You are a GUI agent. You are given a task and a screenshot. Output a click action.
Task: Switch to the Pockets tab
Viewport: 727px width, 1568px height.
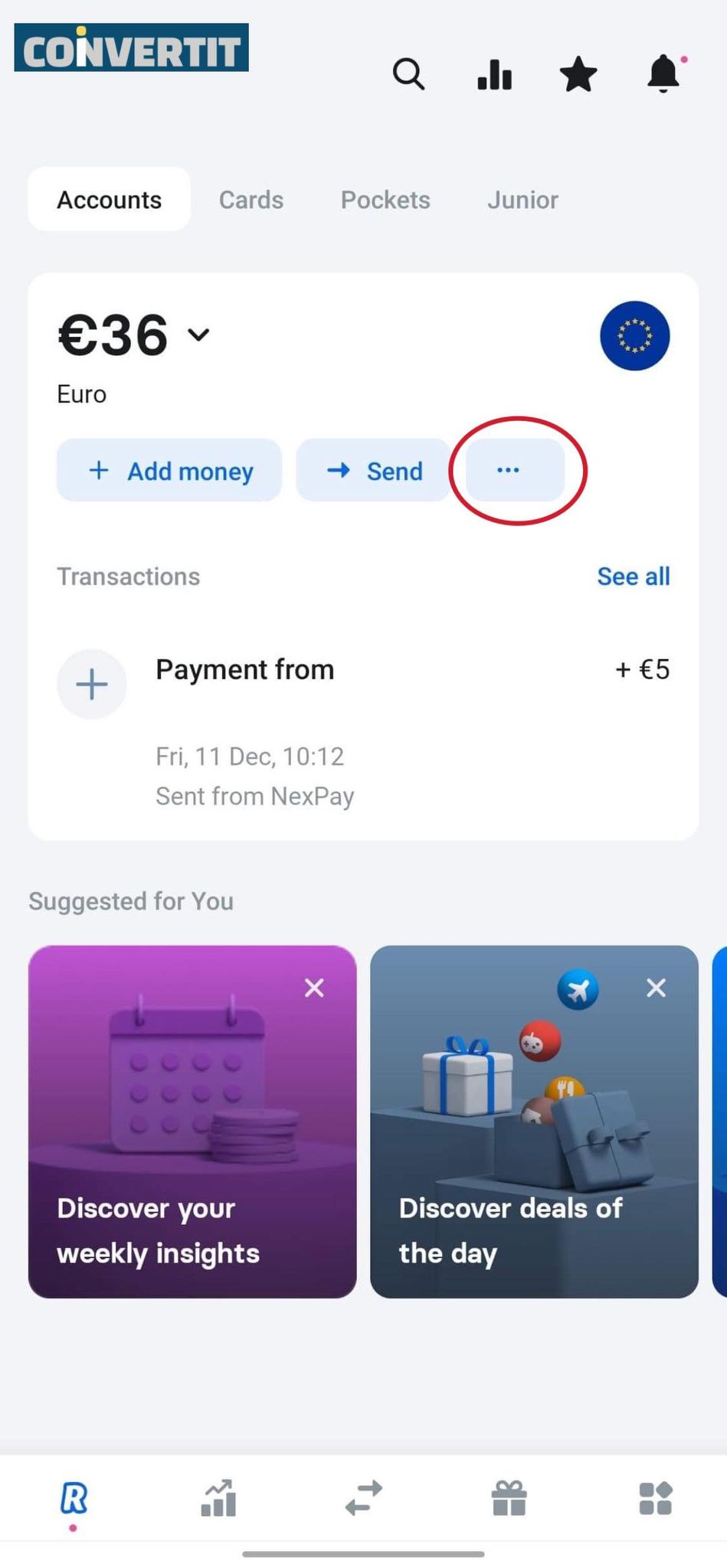point(385,200)
